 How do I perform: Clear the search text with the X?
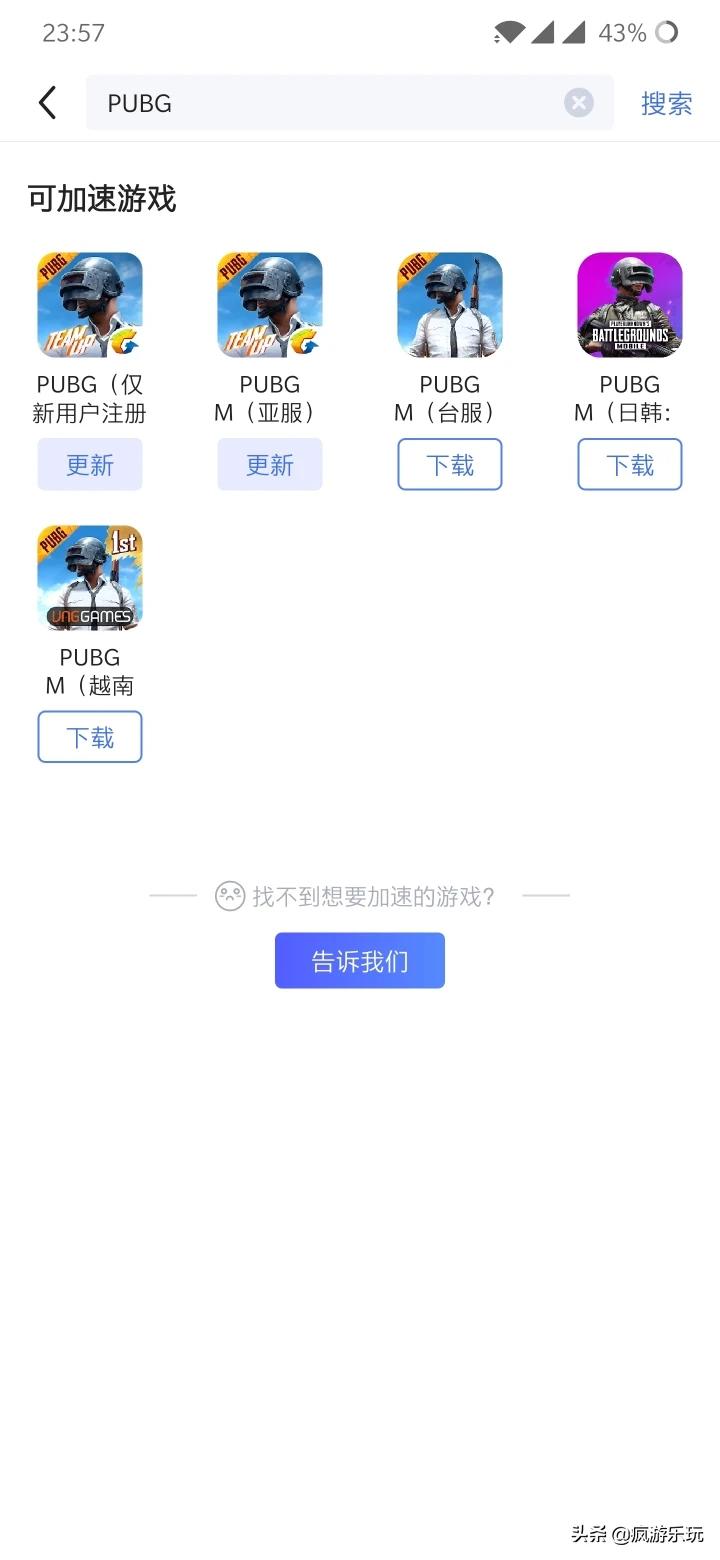point(578,103)
